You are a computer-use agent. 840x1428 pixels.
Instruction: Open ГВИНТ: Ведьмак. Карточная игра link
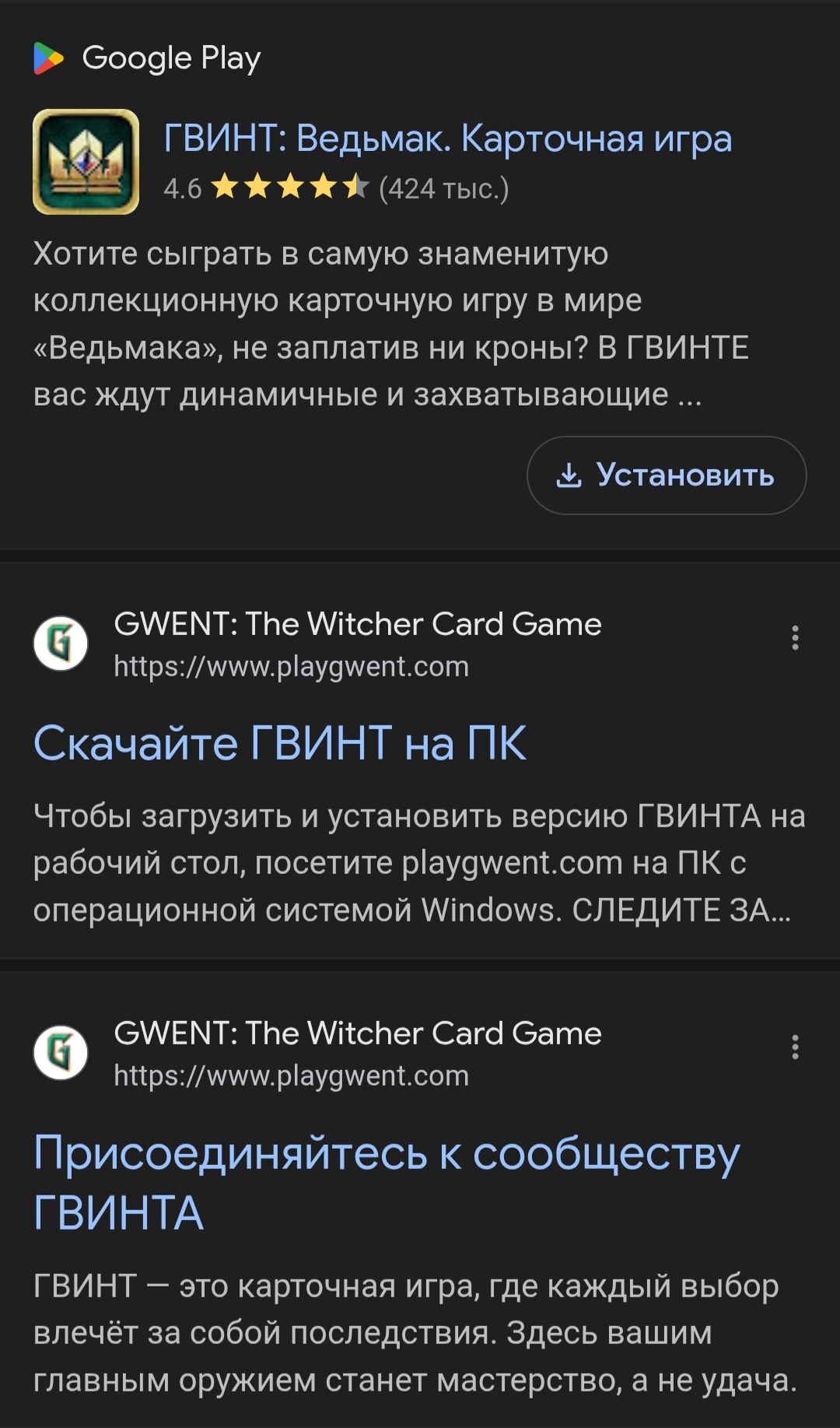447,139
